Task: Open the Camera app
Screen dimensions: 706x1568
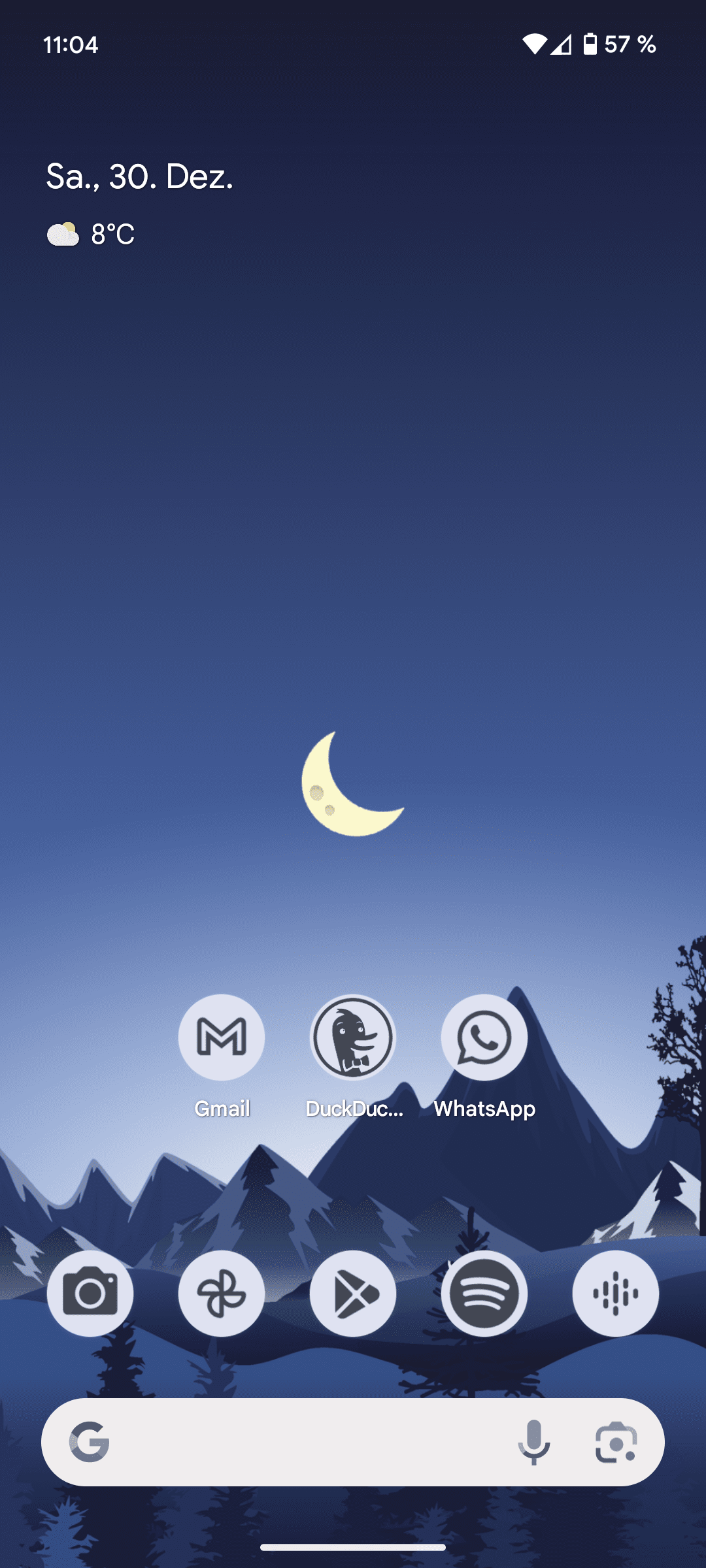Action: click(x=90, y=1293)
